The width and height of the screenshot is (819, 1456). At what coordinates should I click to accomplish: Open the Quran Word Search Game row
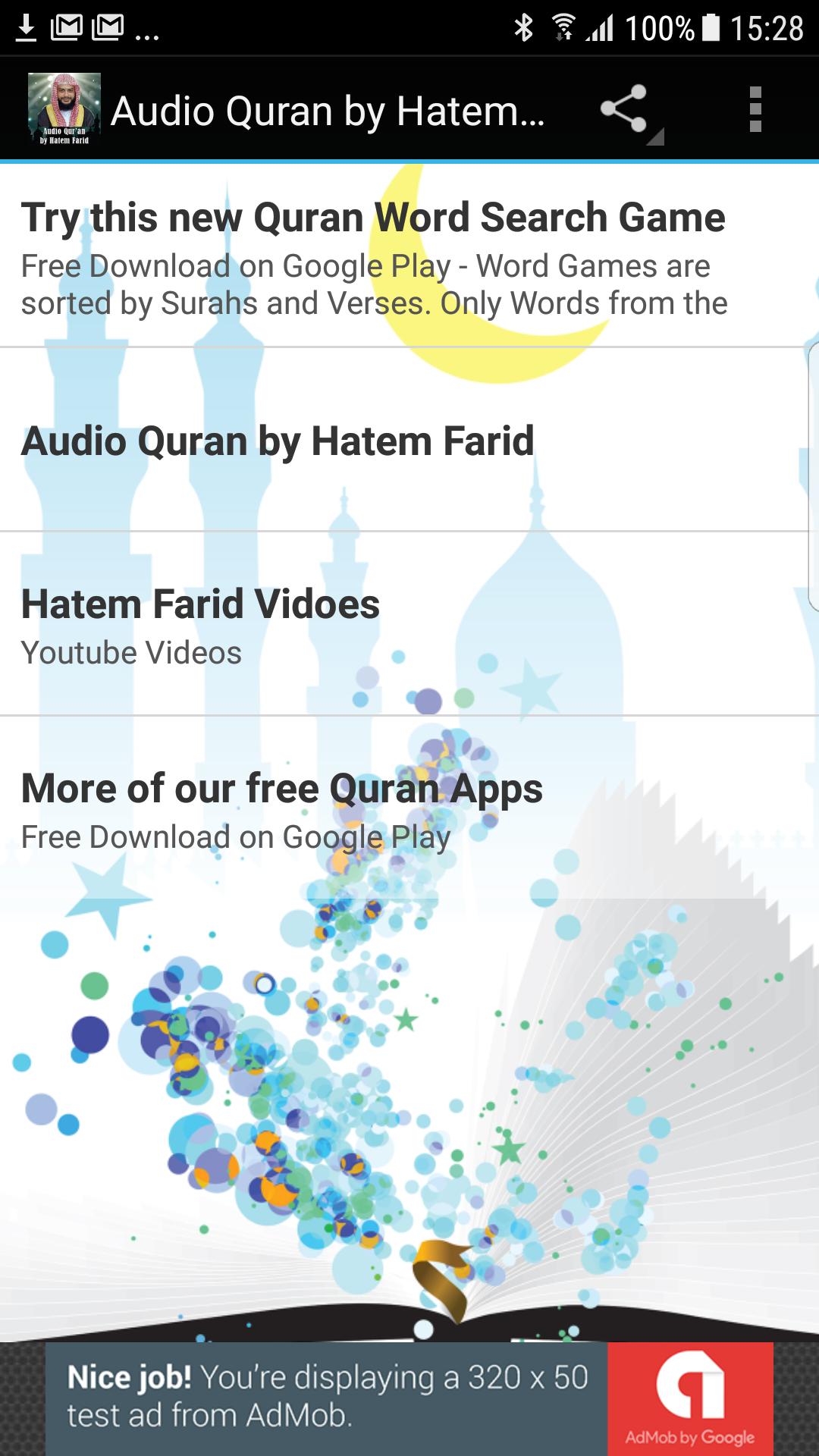(x=409, y=256)
